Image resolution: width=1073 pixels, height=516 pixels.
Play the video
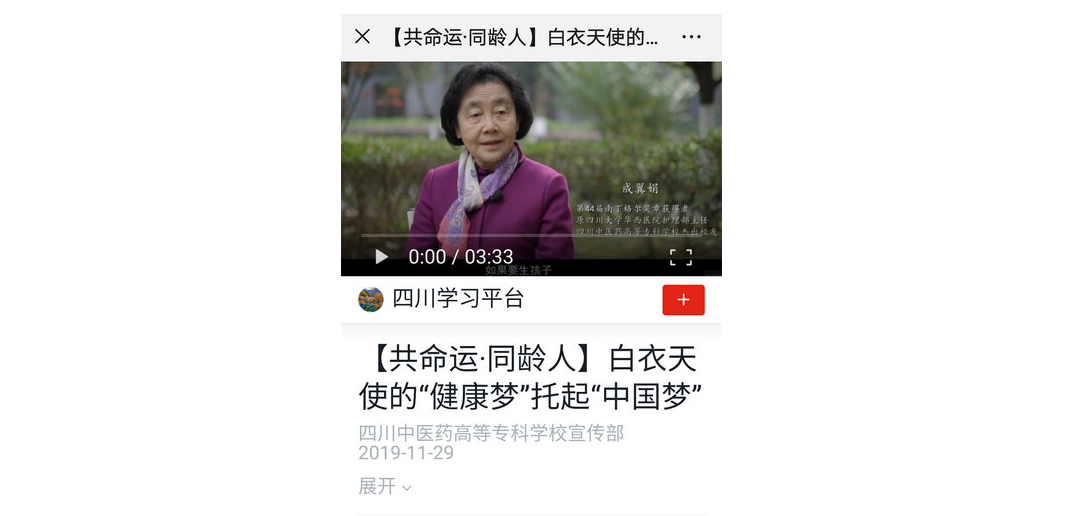(381, 257)
